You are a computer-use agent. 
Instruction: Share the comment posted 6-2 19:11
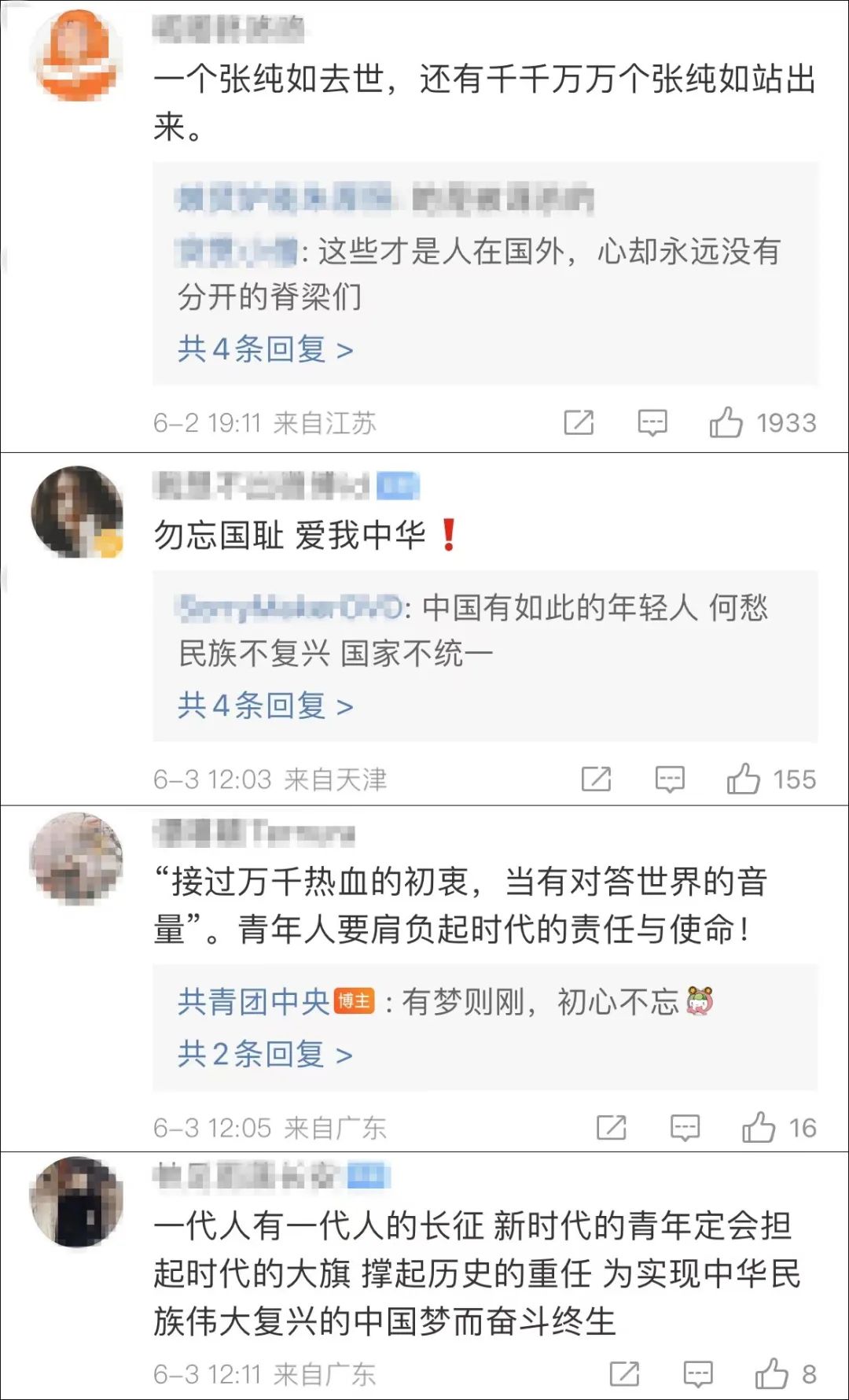click(x=579, y=423)
